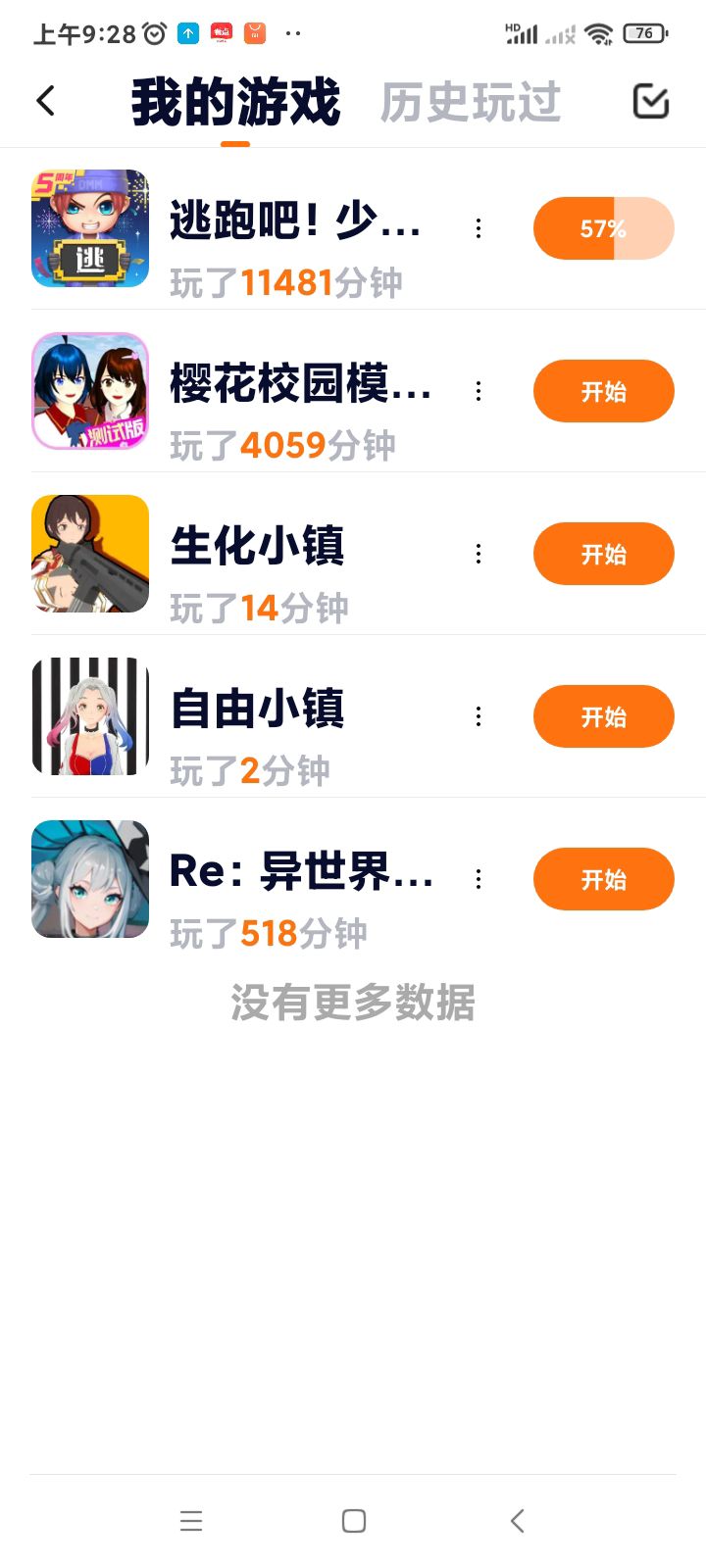The width and height of the screenshot is (706, 1568).
Task: Open the 自由小镇 game icon
Action: pyautogui.click(x=90, y=716)
